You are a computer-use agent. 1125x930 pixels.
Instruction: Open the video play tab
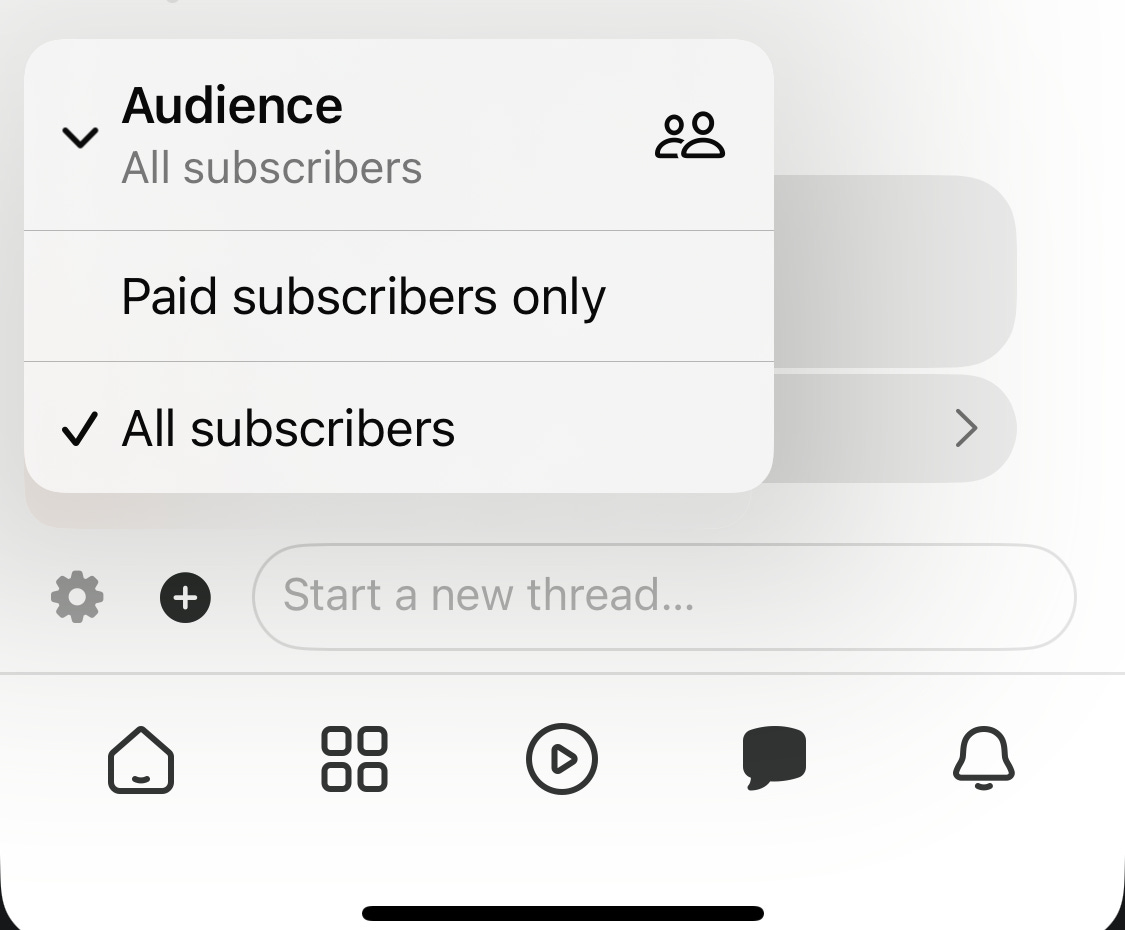(x=561, y=760)
